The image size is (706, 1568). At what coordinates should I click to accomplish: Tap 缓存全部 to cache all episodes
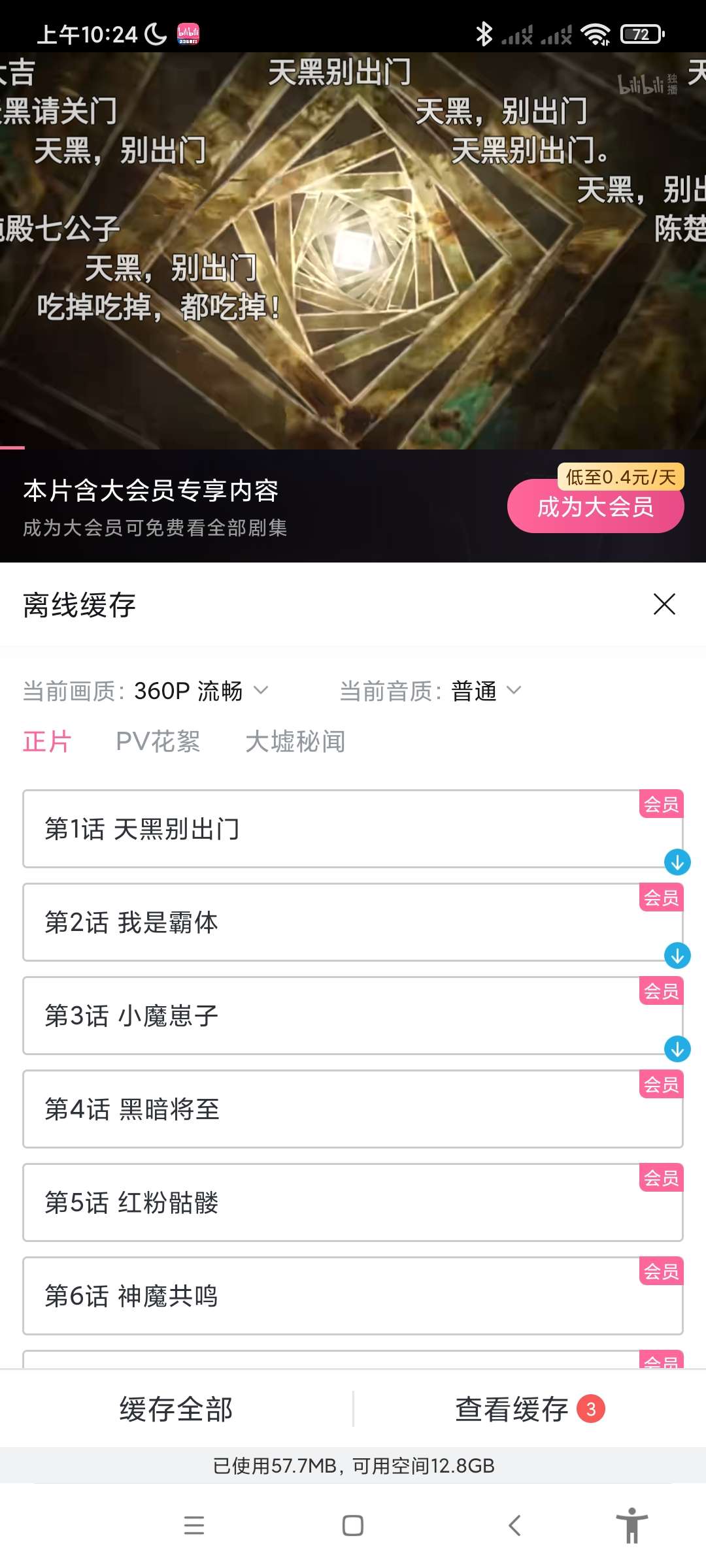pyautogui.click(x=176, y=1409)
